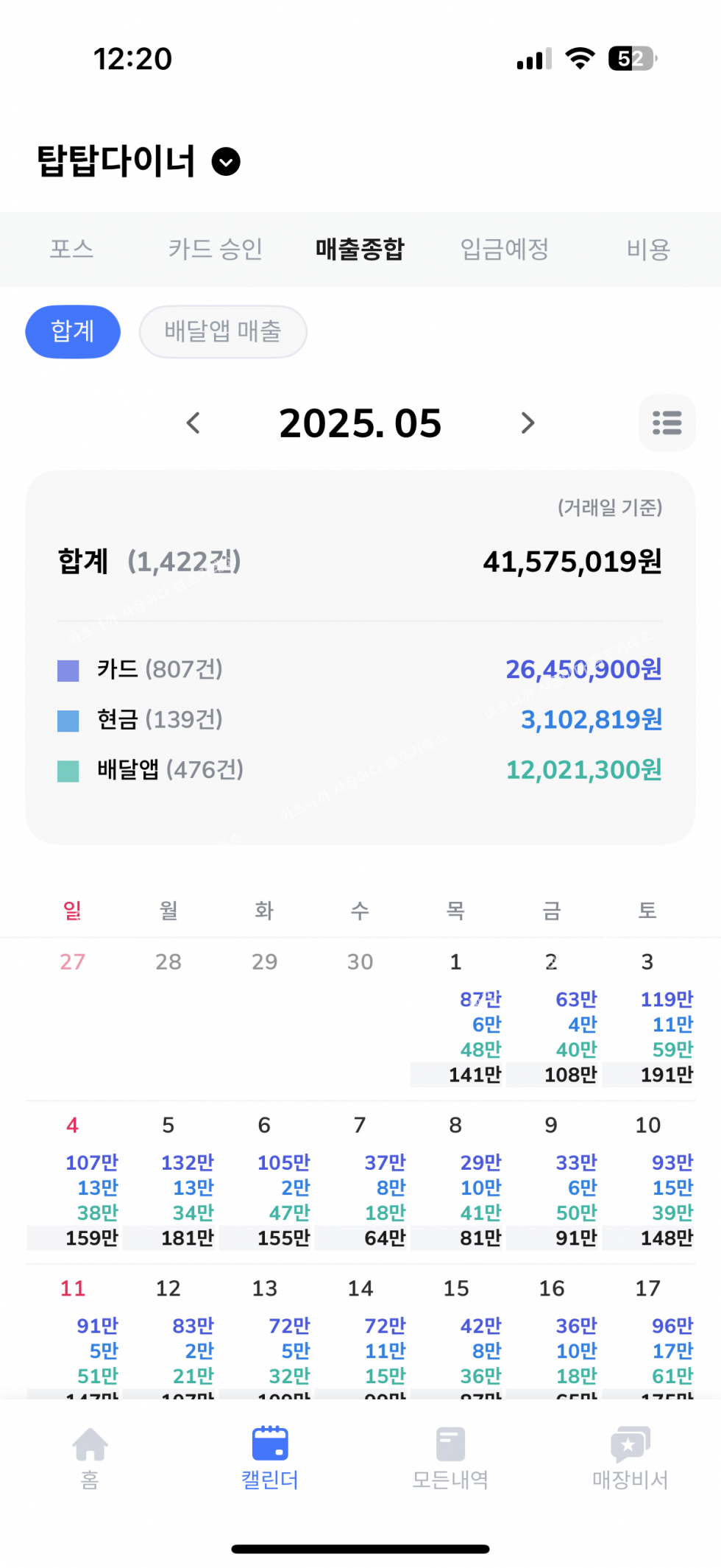The height and width of the screenshot is (1568, 721).
Task: Open the 캘린더 bottom tab
Action: click(270, 1458)
